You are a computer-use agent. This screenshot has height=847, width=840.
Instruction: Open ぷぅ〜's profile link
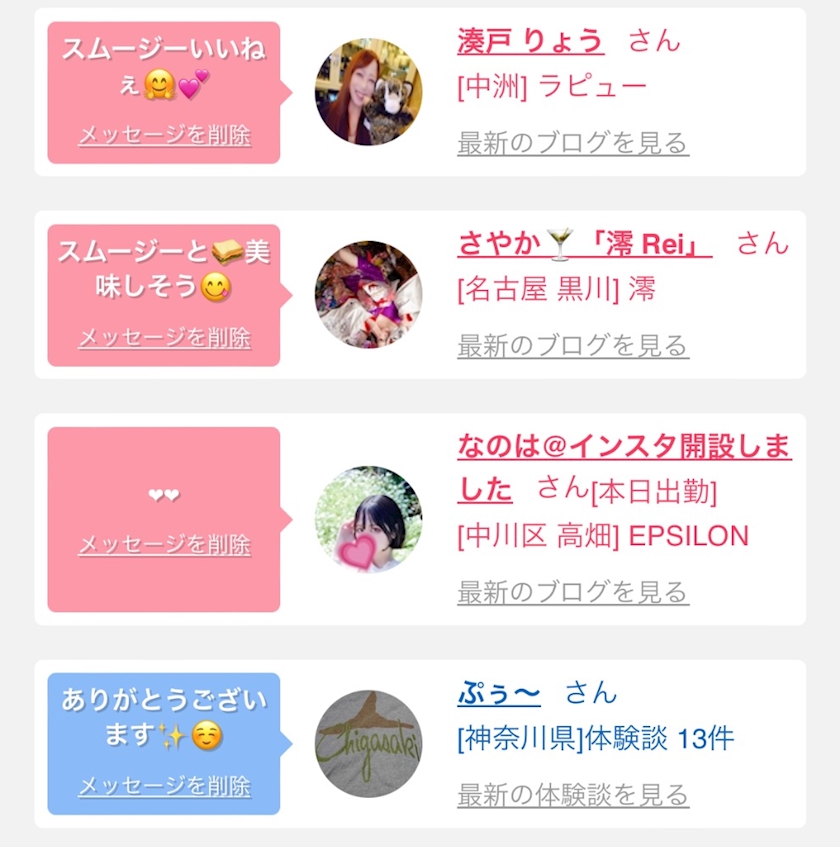[499, 693]
